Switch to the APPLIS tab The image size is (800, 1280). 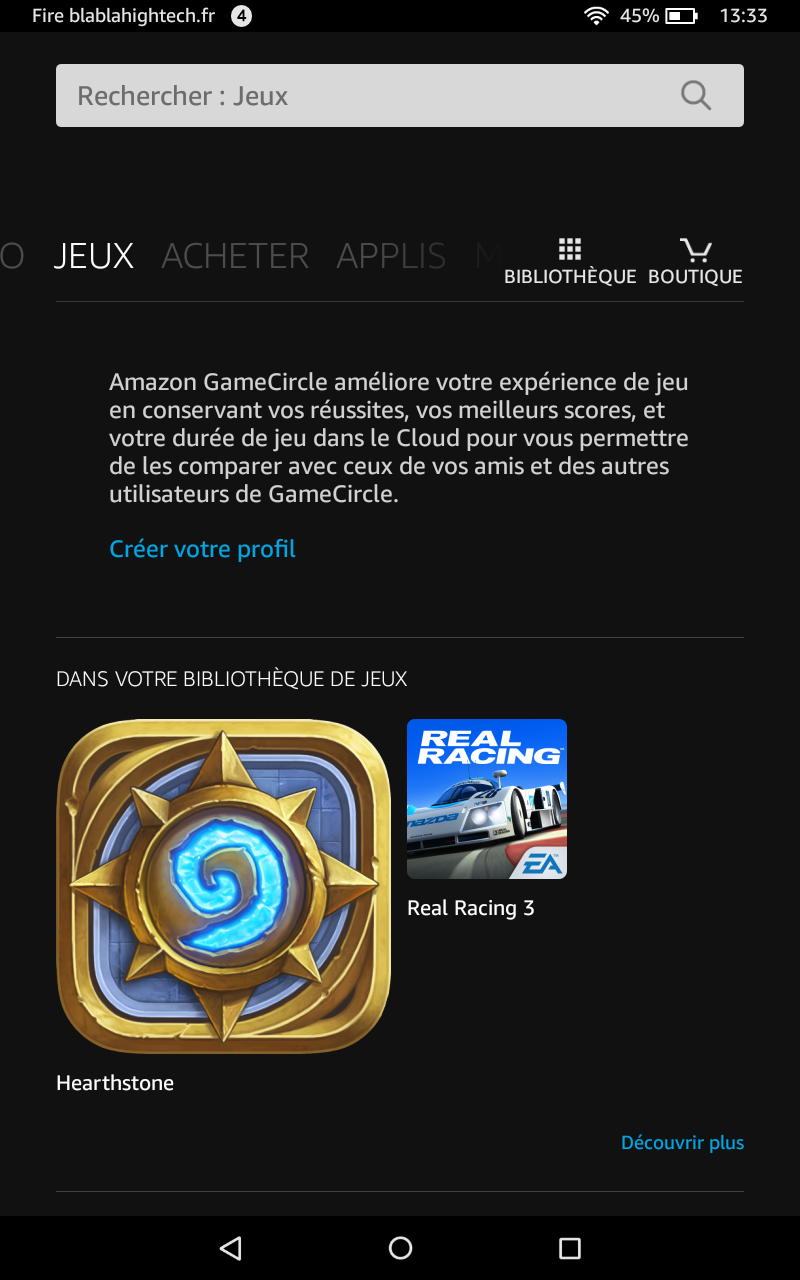[x=391, y=256]
